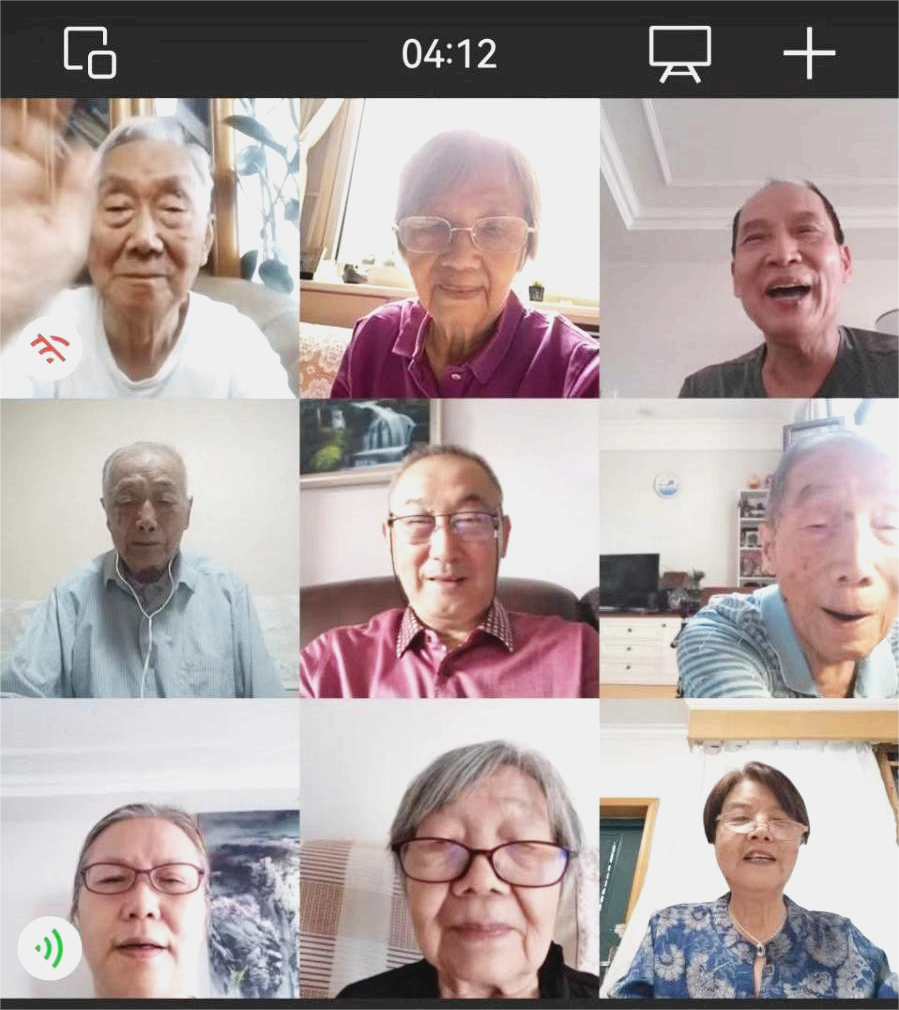This screenshot has width=899, height=1010.
Task: Open the screen sharing option
Action: [679, 52]
